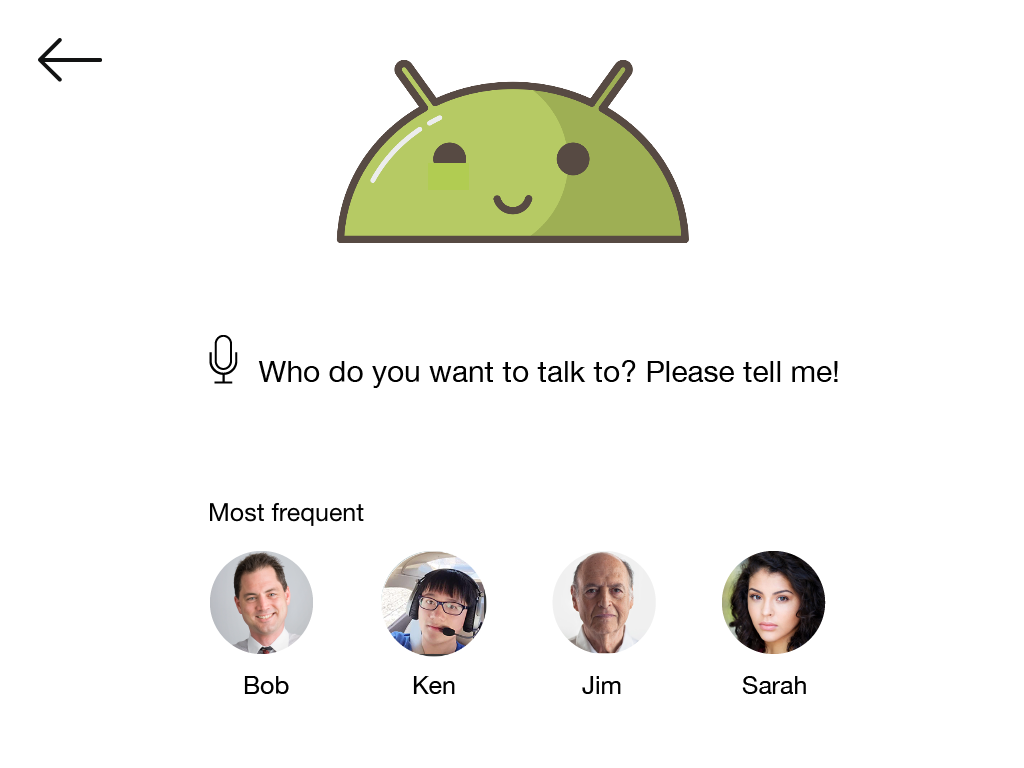Image resolution: width=1024 pixels, height=768 pixels.
Task: Choose Ken to talk to
Action: 434,603
